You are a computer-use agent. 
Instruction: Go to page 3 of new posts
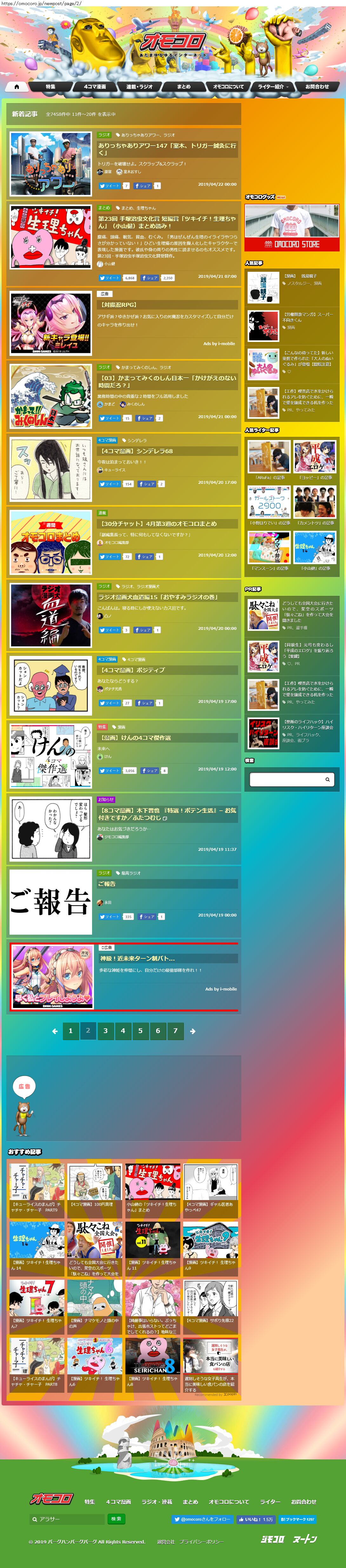[105, 1031]
